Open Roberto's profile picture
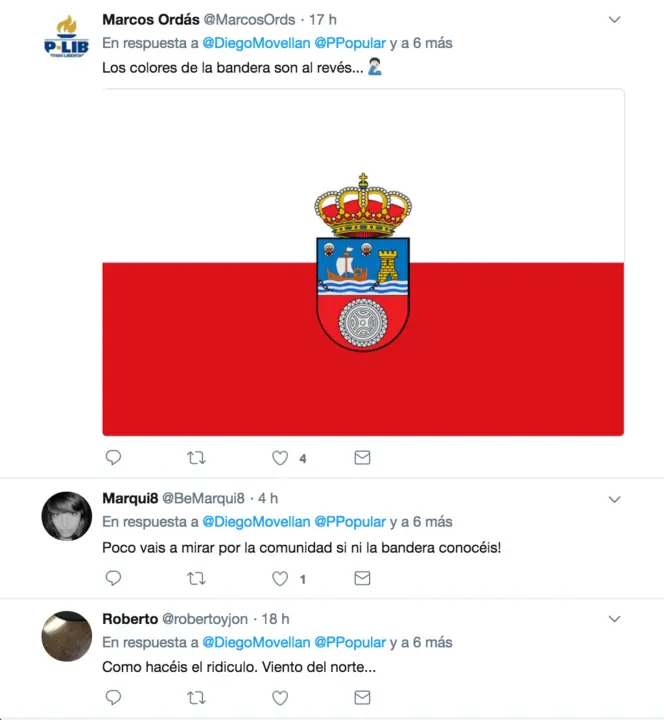The image size is (664, 720). pos(66,636)
